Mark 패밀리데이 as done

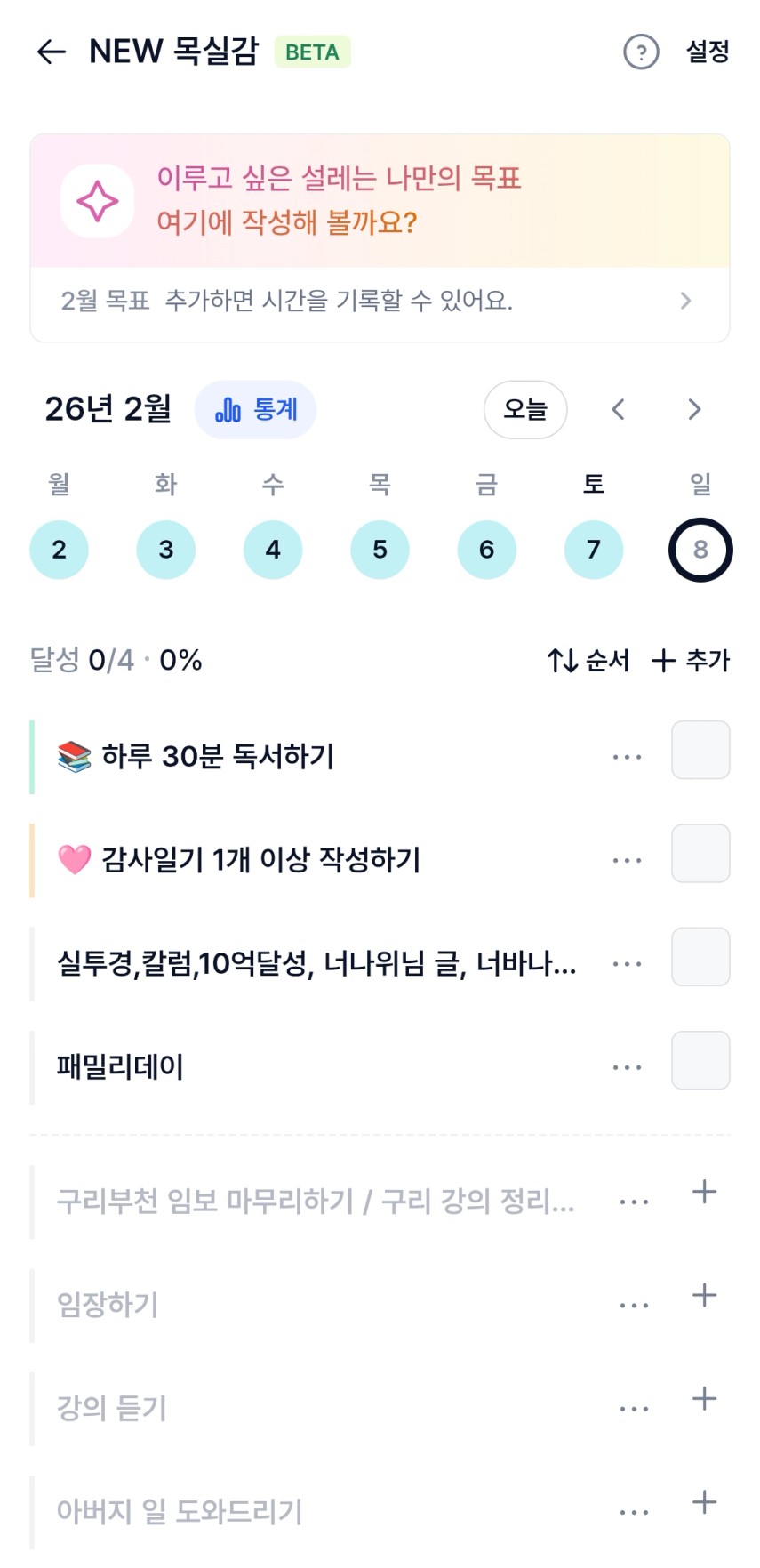[x=700, y=1060]
